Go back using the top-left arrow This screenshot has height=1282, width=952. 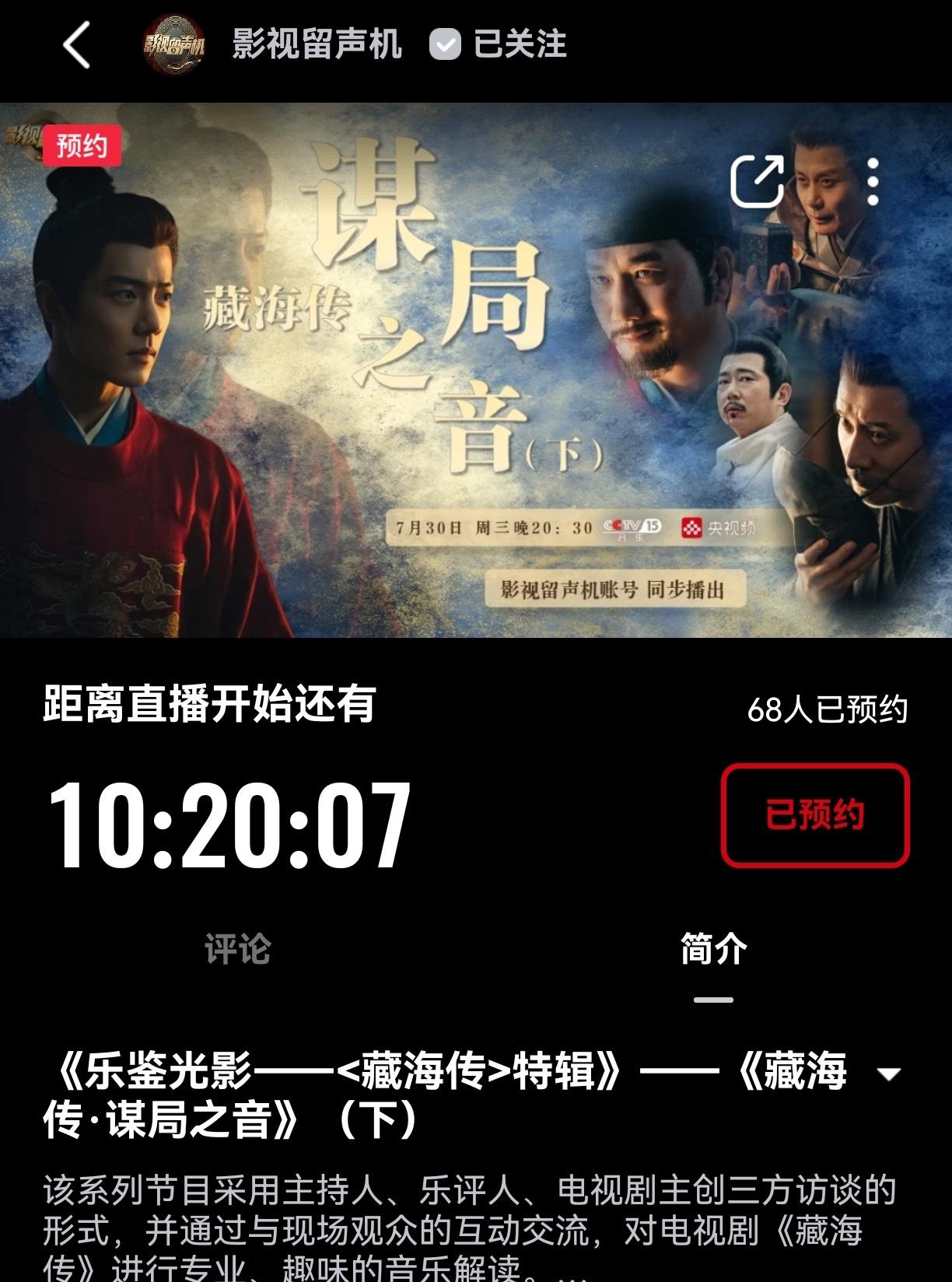coord(77,44)
